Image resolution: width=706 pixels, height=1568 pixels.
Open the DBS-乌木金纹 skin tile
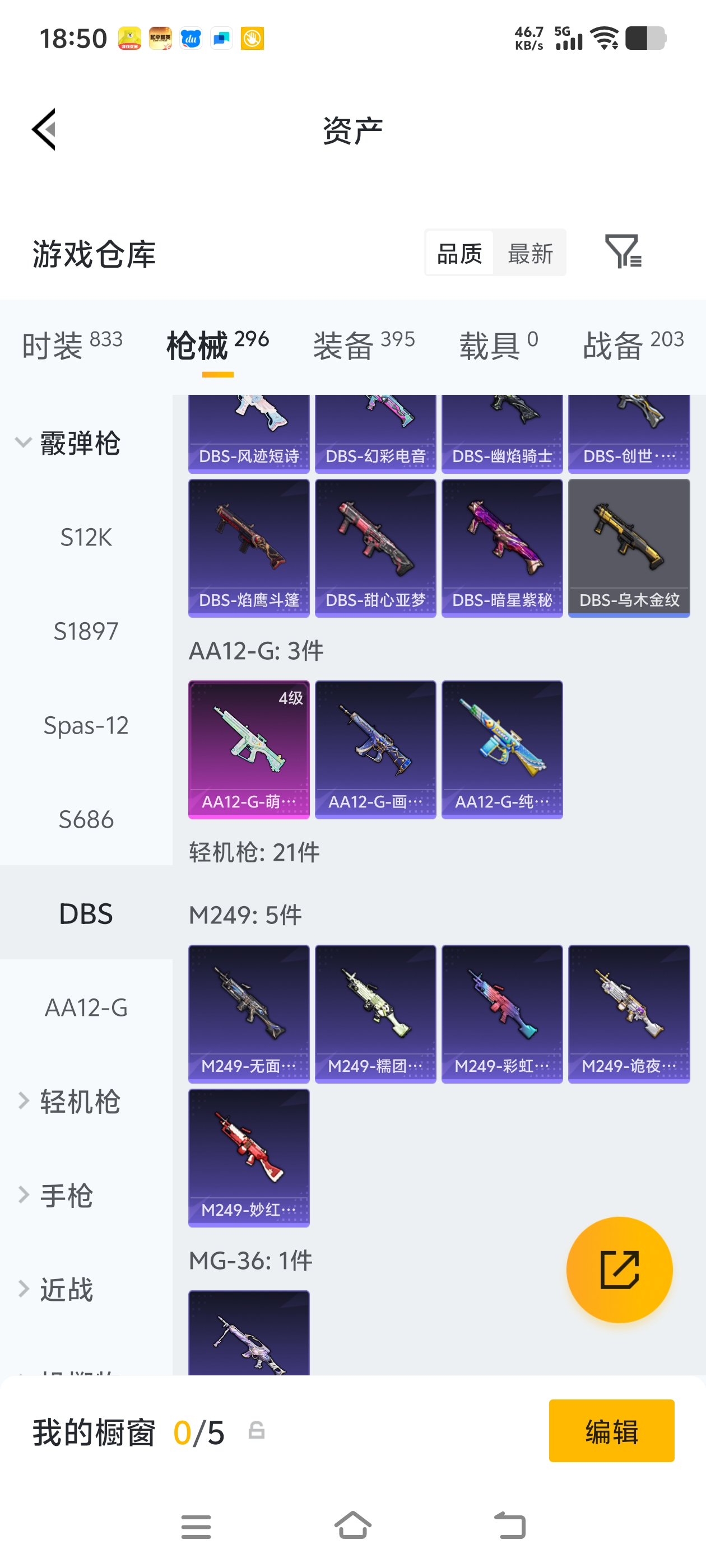coord(629,548)
